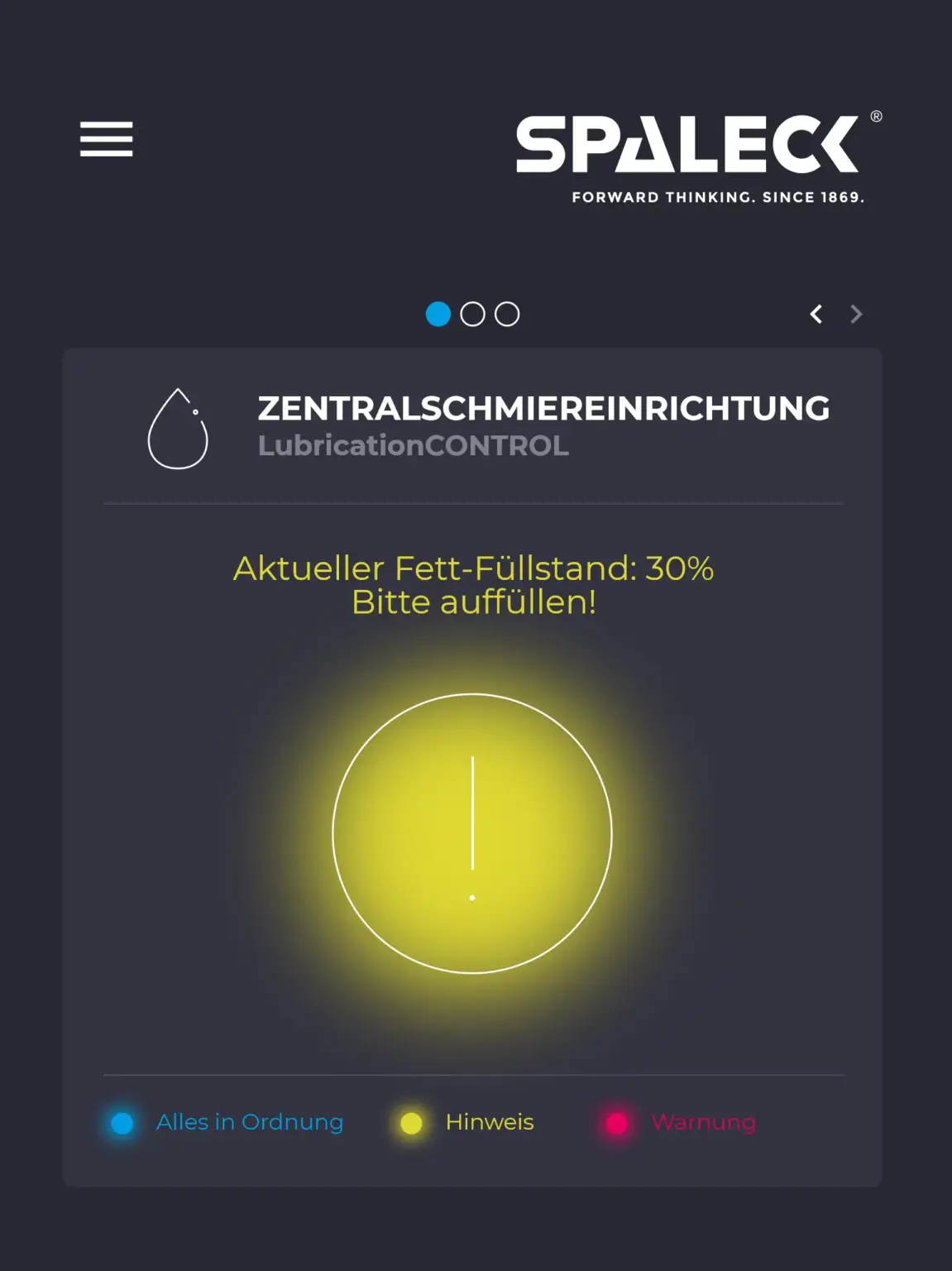The width and height of the screenshot is (952, 1271).
Task: Click the FORWARD THINKING tagline text
Action: click(x=719, y=198)
